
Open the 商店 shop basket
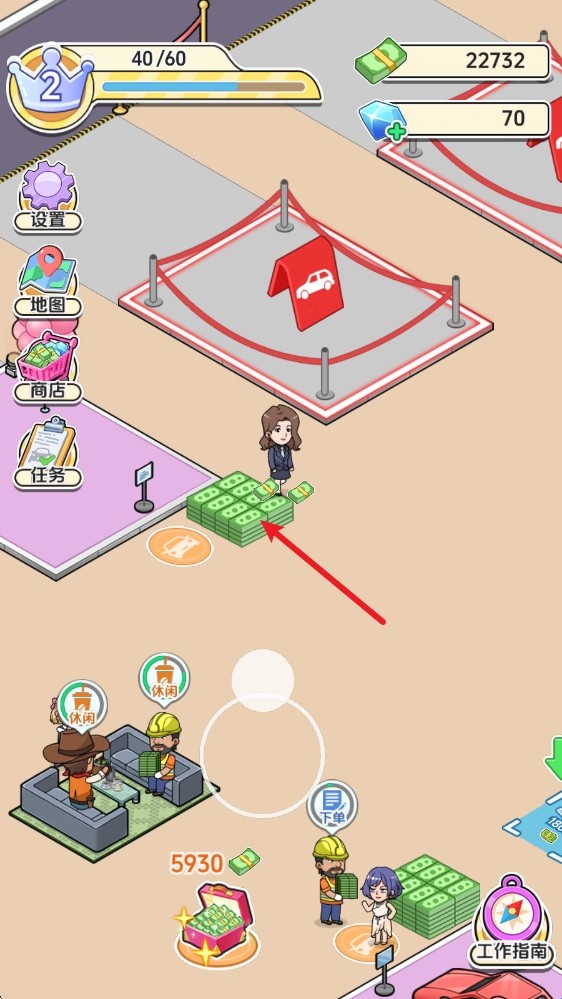tap(48, 368)
